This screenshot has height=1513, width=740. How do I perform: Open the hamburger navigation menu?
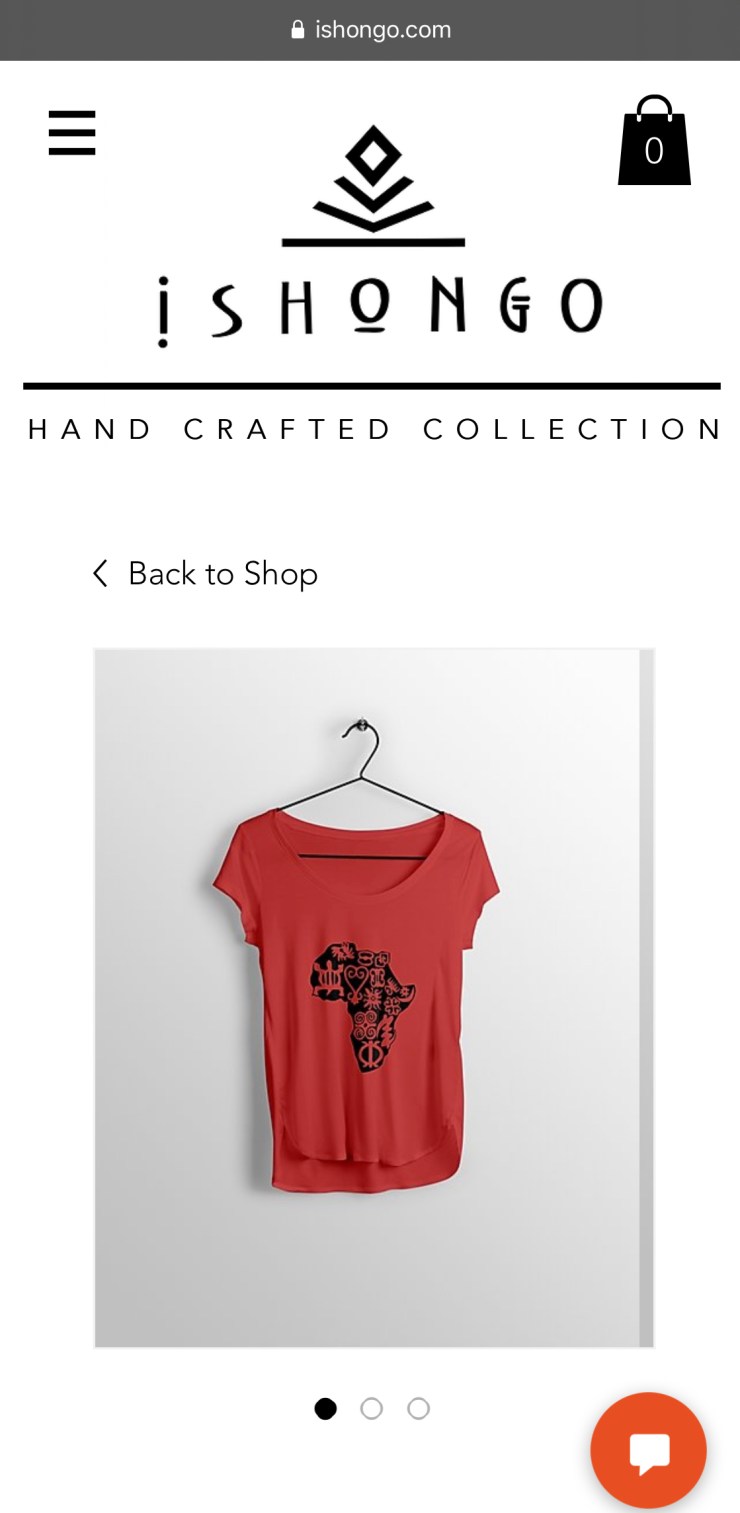[72, 133]
